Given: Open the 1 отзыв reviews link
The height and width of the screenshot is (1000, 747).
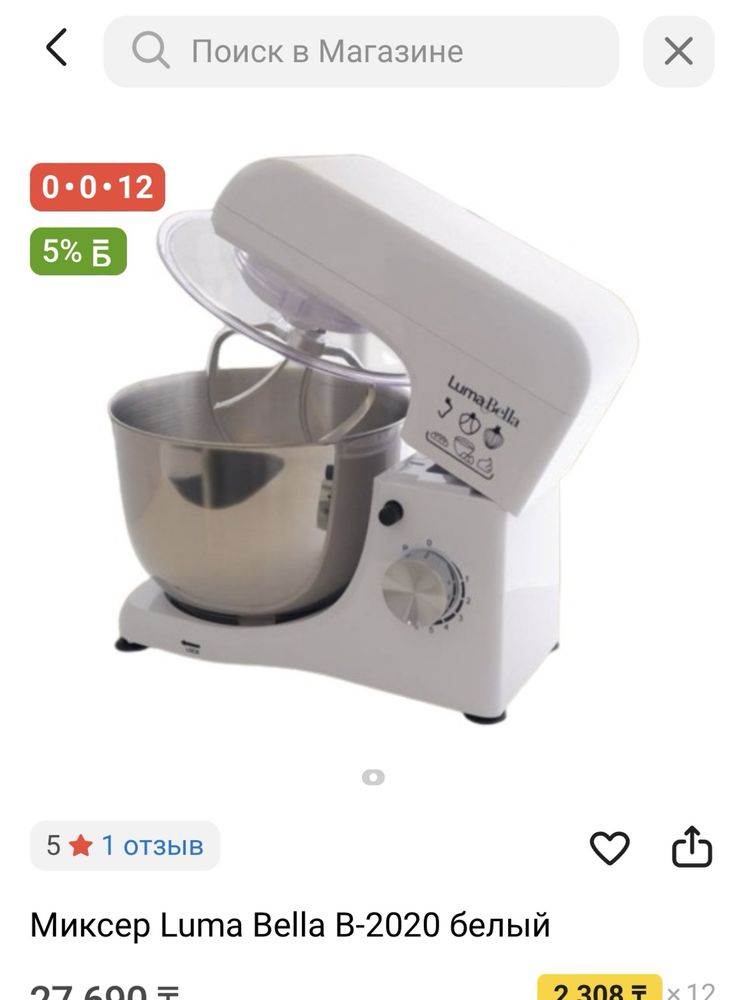Looking at the screenshot, I should coord(150,846).
